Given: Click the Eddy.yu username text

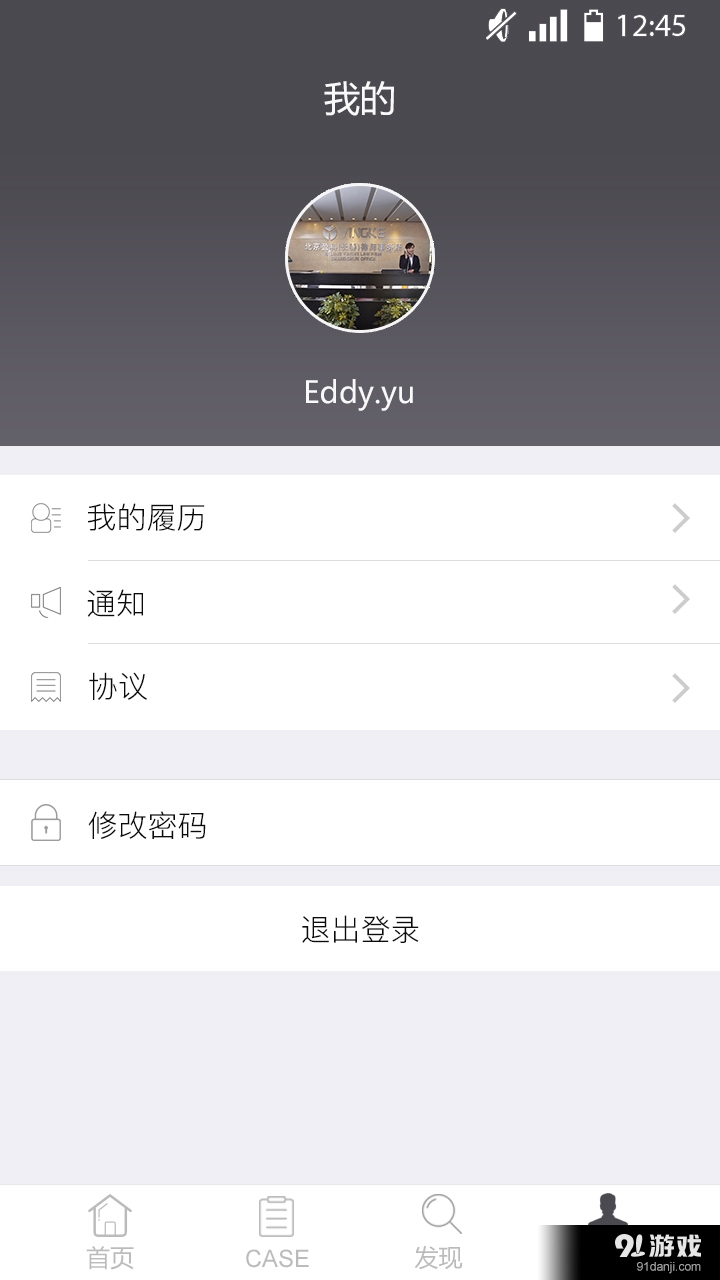Looking at the screenshot, I should click(360, 392).
